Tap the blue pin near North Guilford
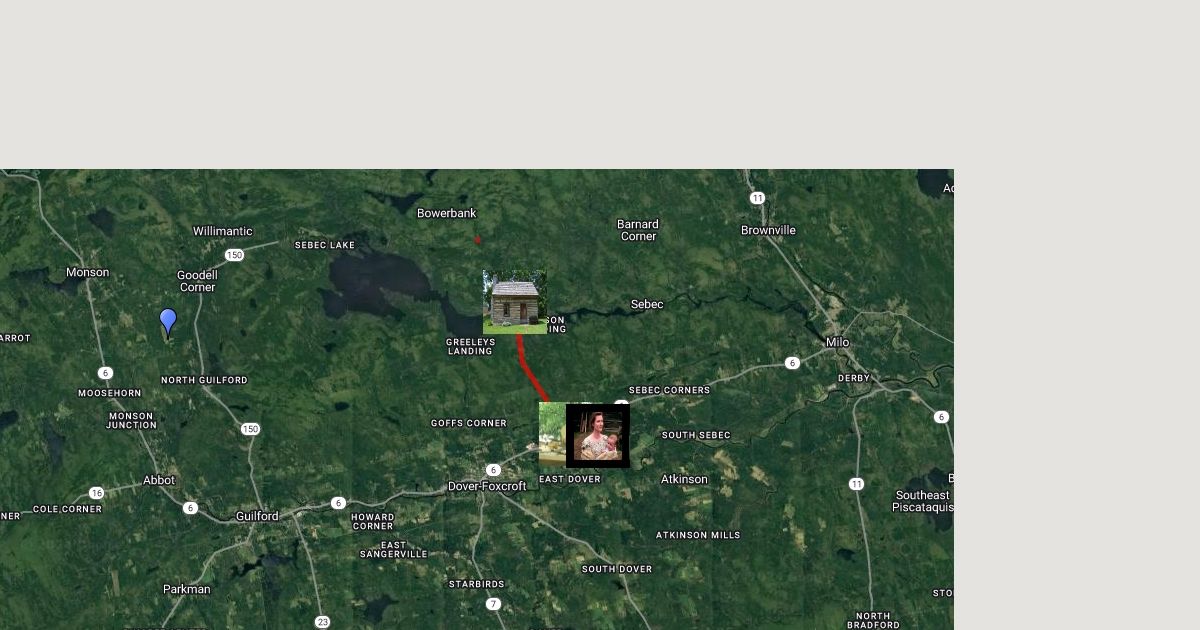1200x630 pixels. pyautogui.click(x=168, y=321)
